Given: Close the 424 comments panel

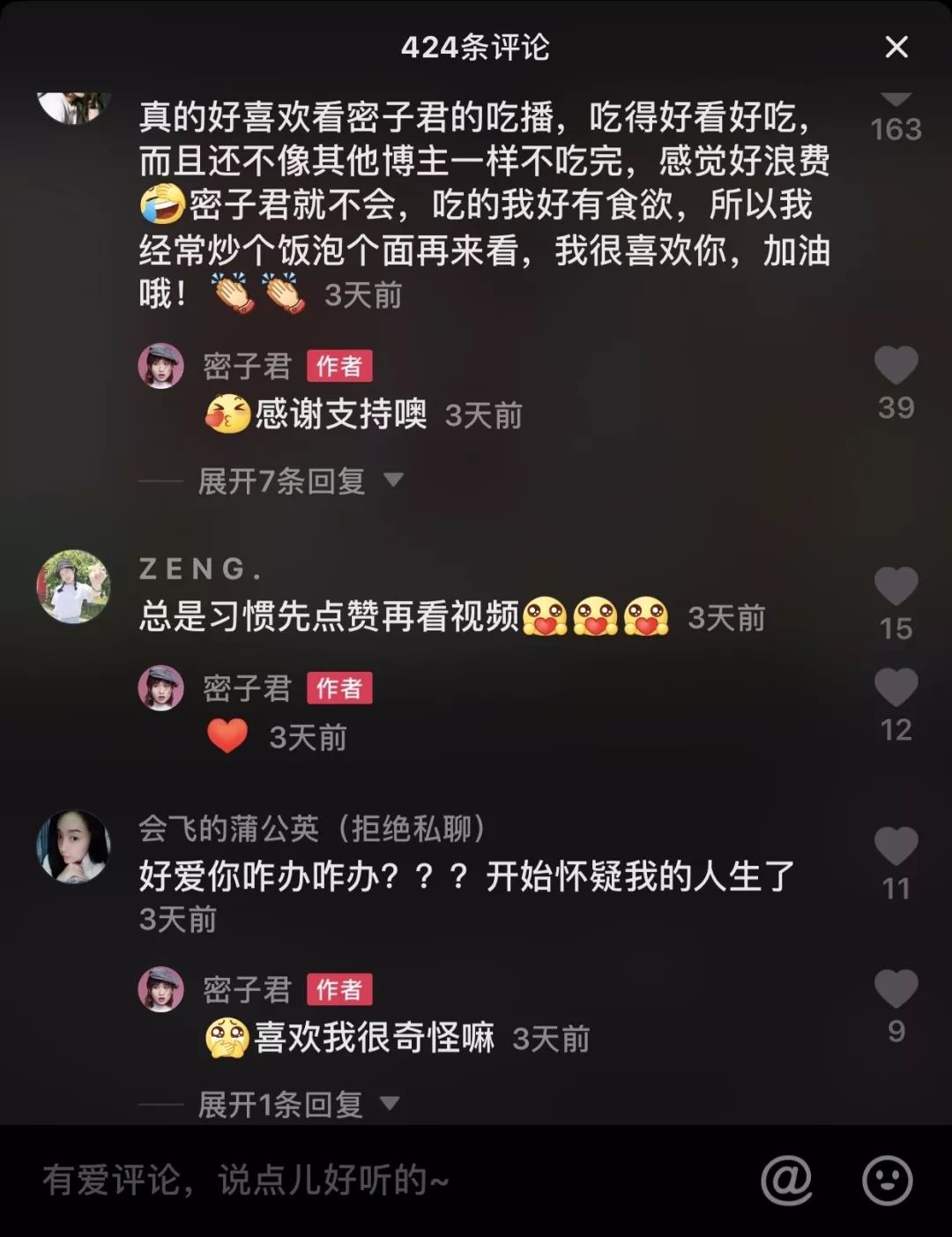Looking at the screenshot, I should pos(896,47).
